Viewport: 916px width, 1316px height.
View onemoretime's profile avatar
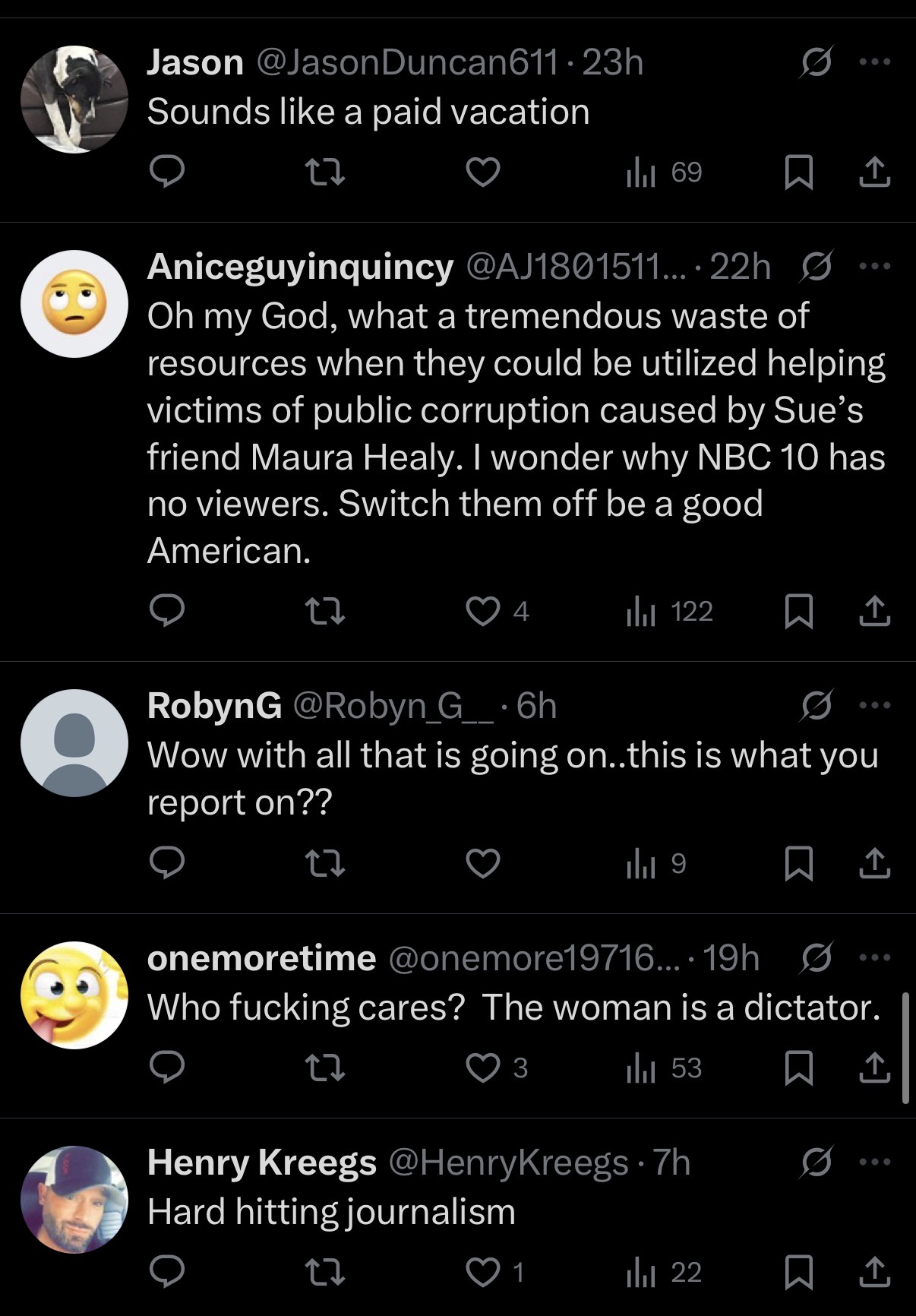74,995
